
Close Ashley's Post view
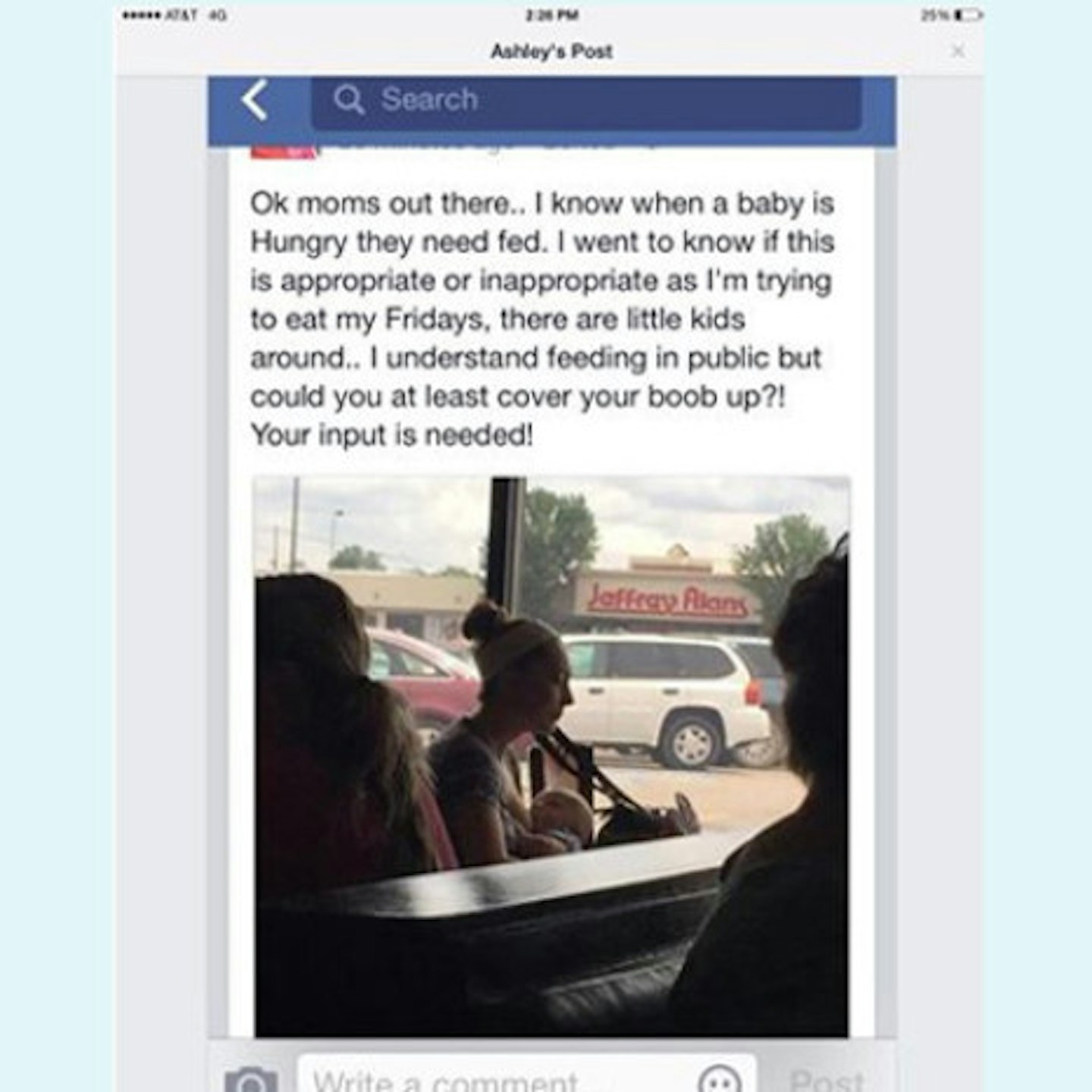[x=959, y=51]
